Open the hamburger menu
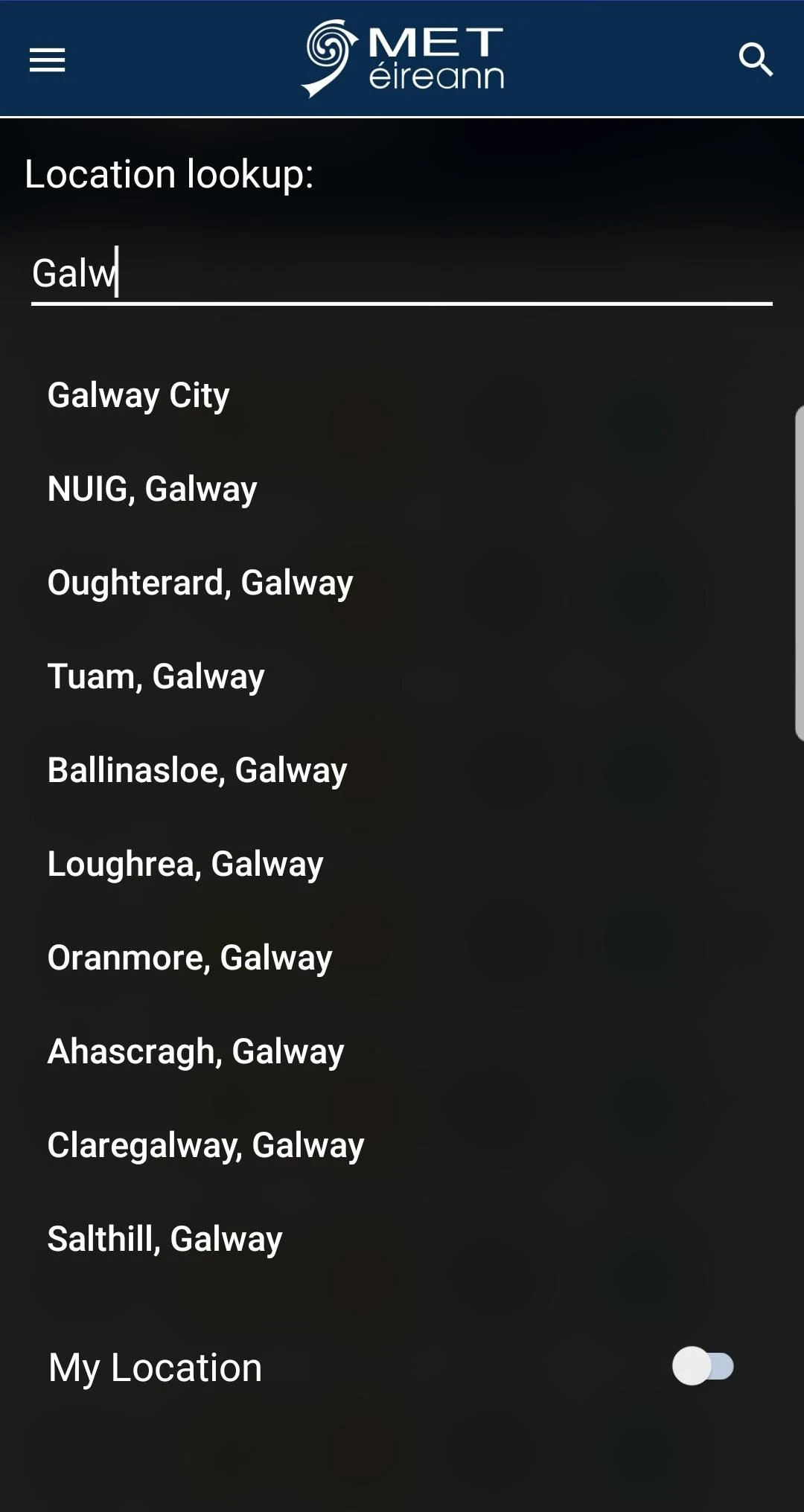This screenshot has width=804, height=1512. (x=47, y=60)
